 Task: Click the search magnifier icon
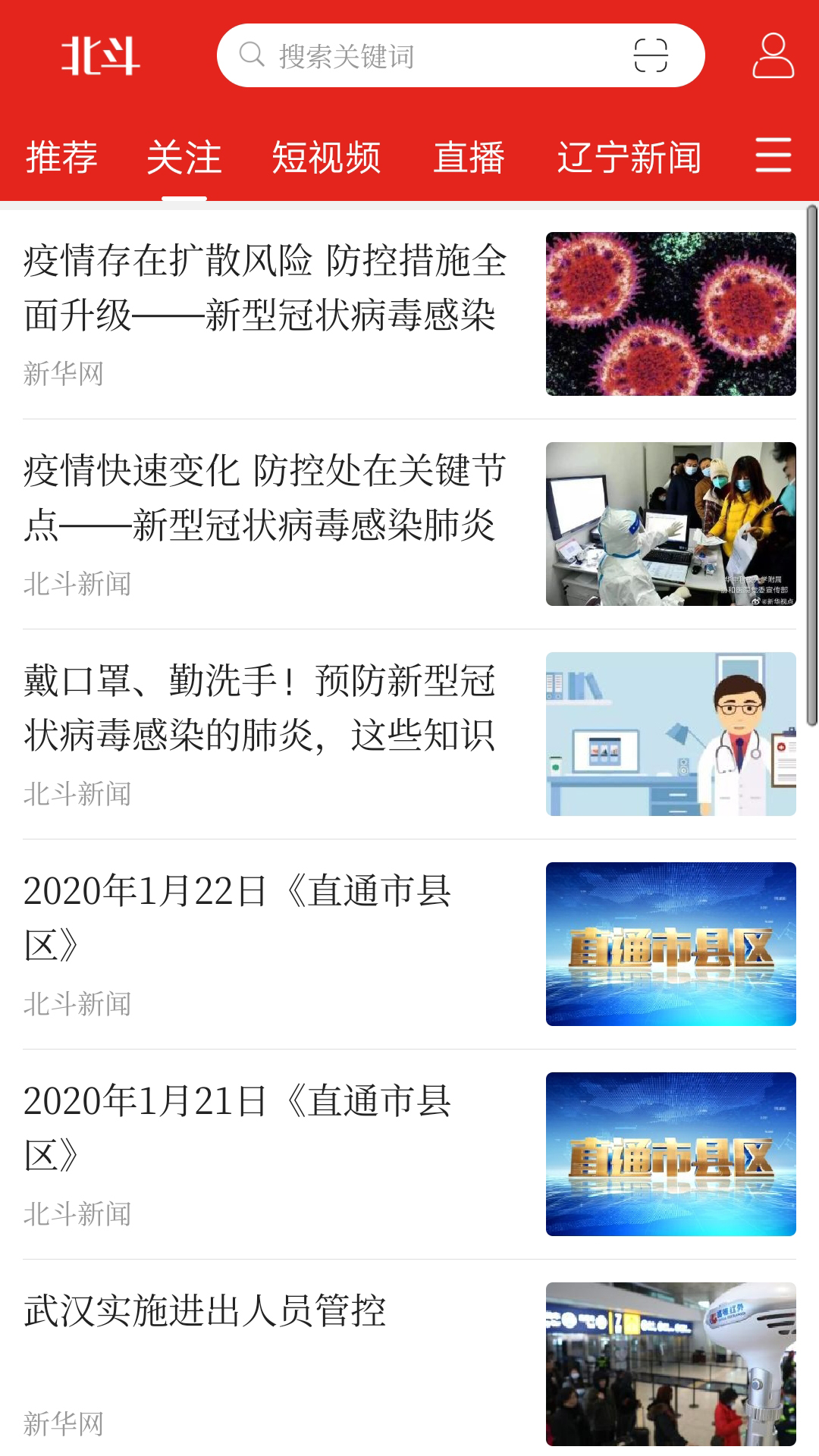(250, 55)
